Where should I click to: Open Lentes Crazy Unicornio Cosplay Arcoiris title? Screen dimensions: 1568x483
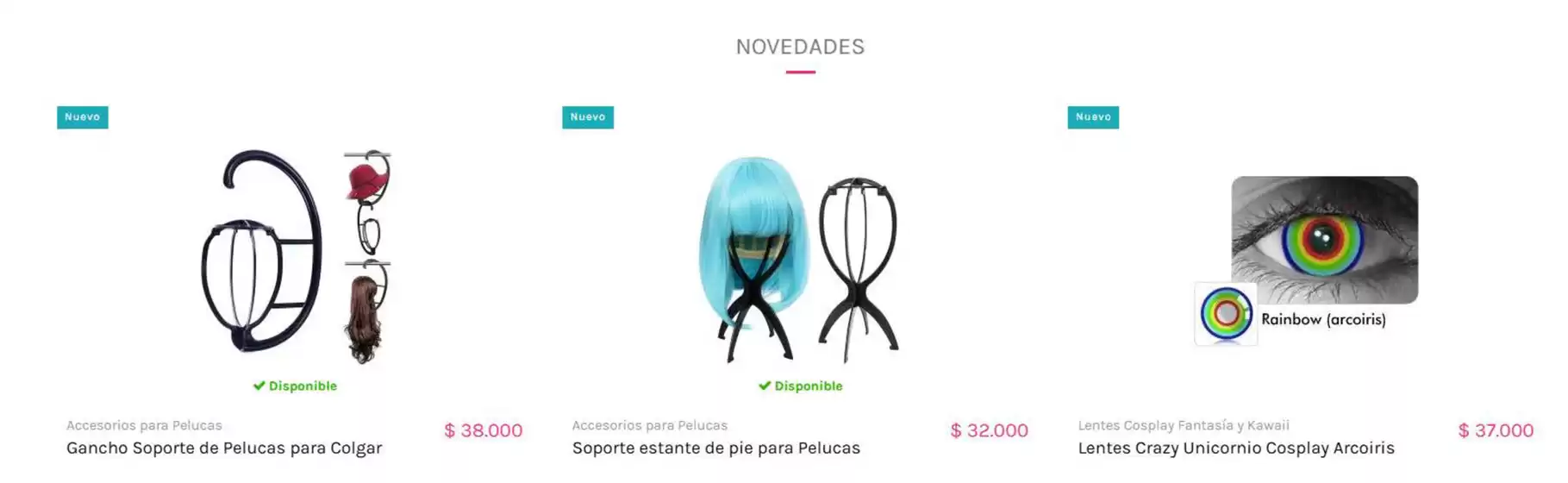point(1235,448)
